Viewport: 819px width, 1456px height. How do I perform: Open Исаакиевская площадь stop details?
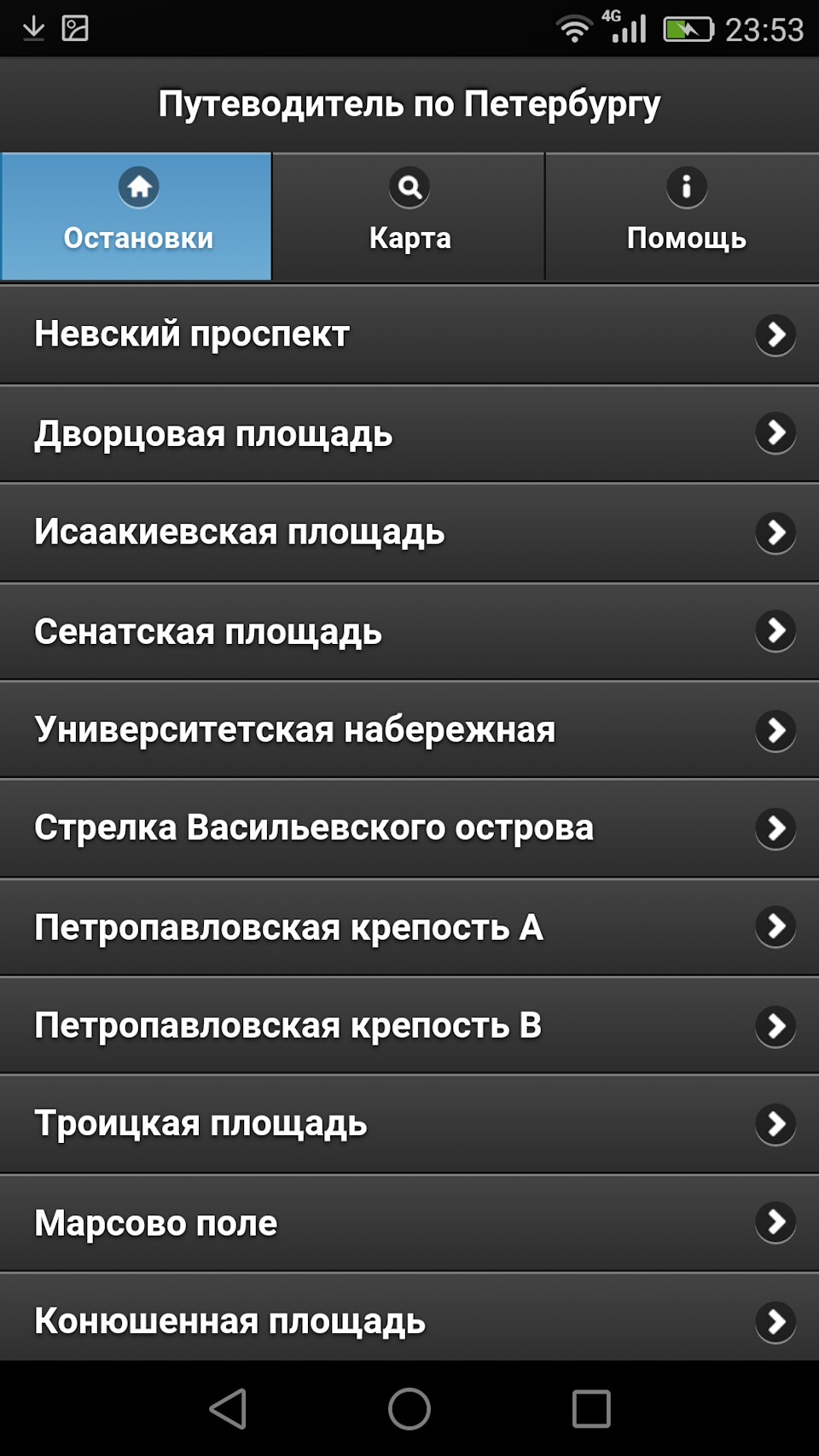click(x=409, y=532)
